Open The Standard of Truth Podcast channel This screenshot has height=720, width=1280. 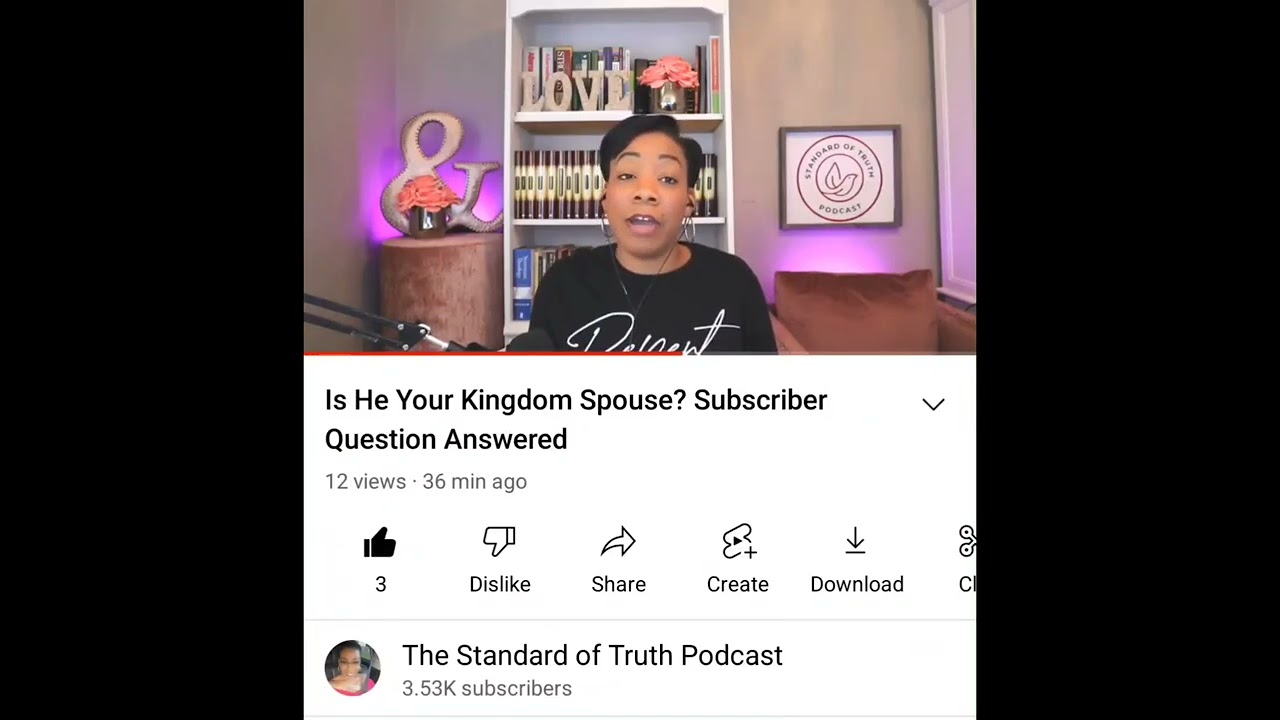coord(591,656)
